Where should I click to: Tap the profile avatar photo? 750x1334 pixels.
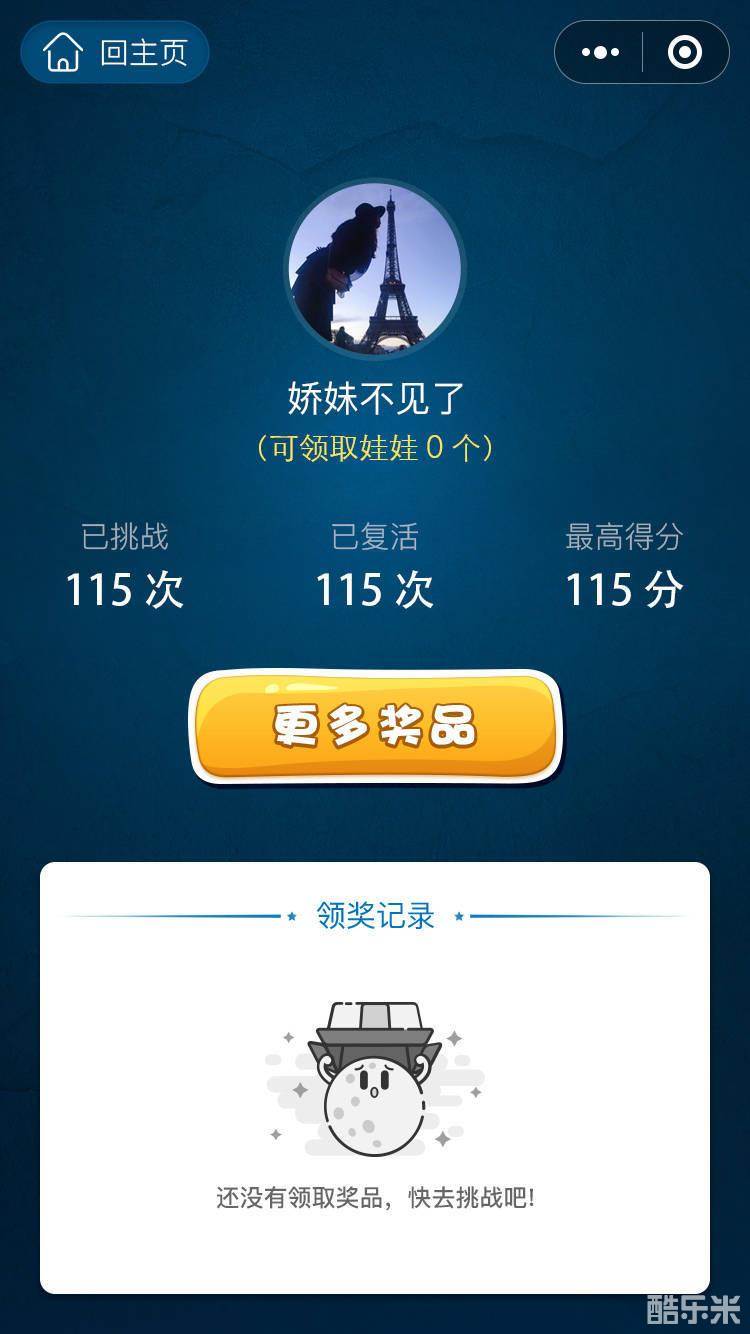[x=374, y=266]
